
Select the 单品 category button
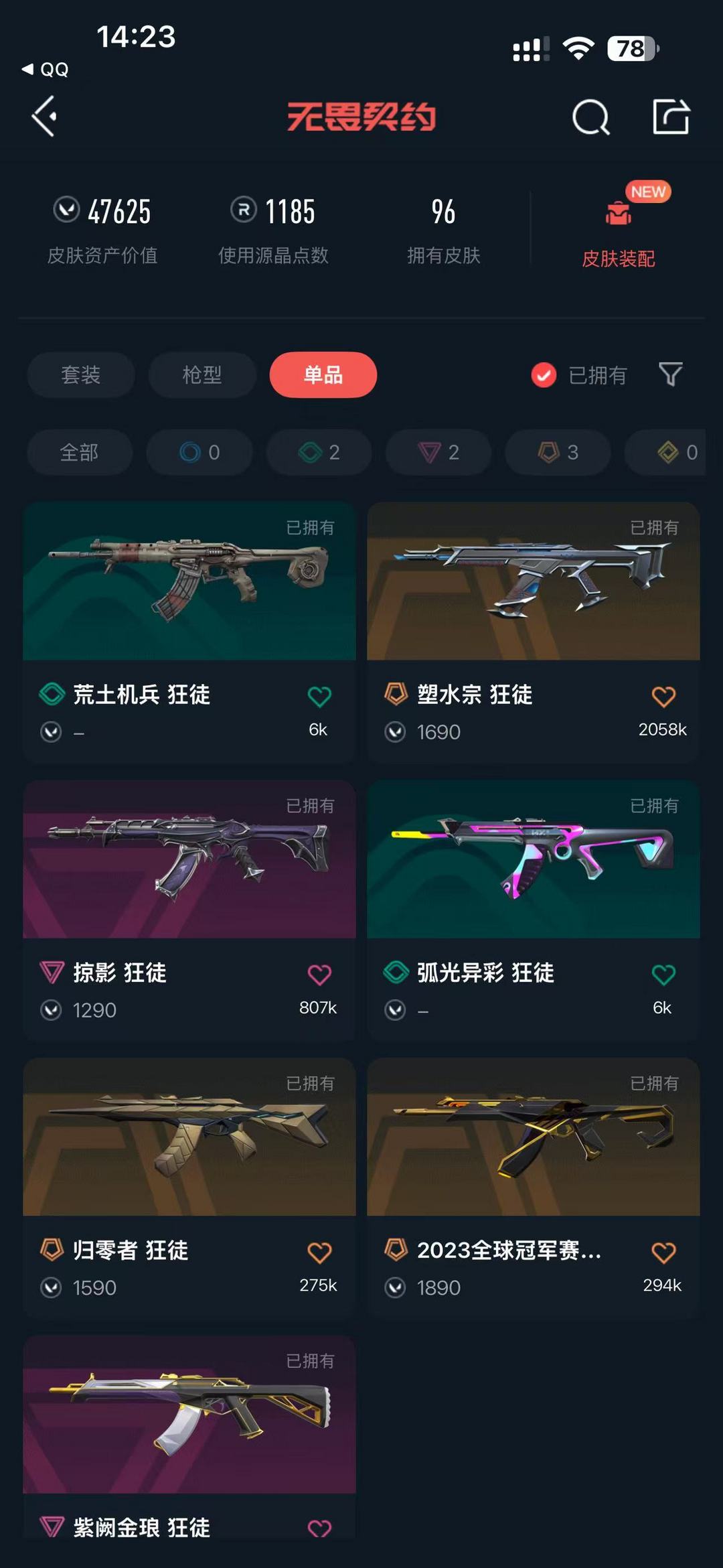click(323, 376)
